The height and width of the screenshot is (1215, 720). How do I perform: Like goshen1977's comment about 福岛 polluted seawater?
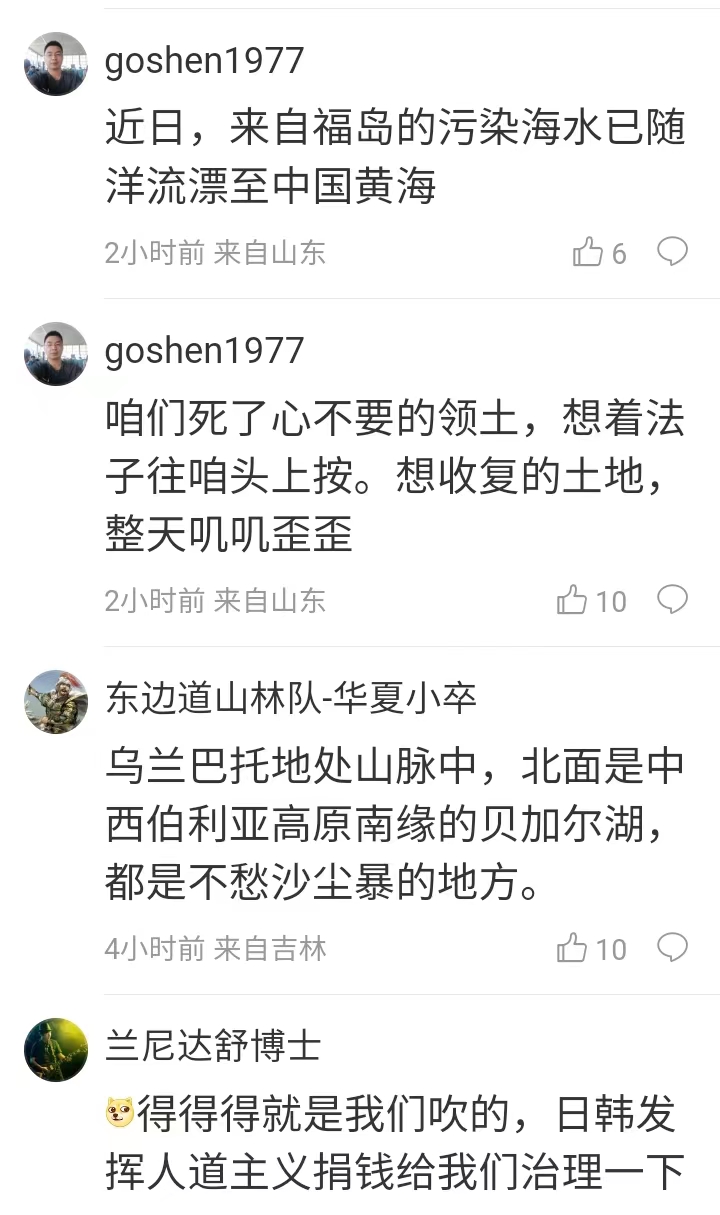click(x=599, y=253)
